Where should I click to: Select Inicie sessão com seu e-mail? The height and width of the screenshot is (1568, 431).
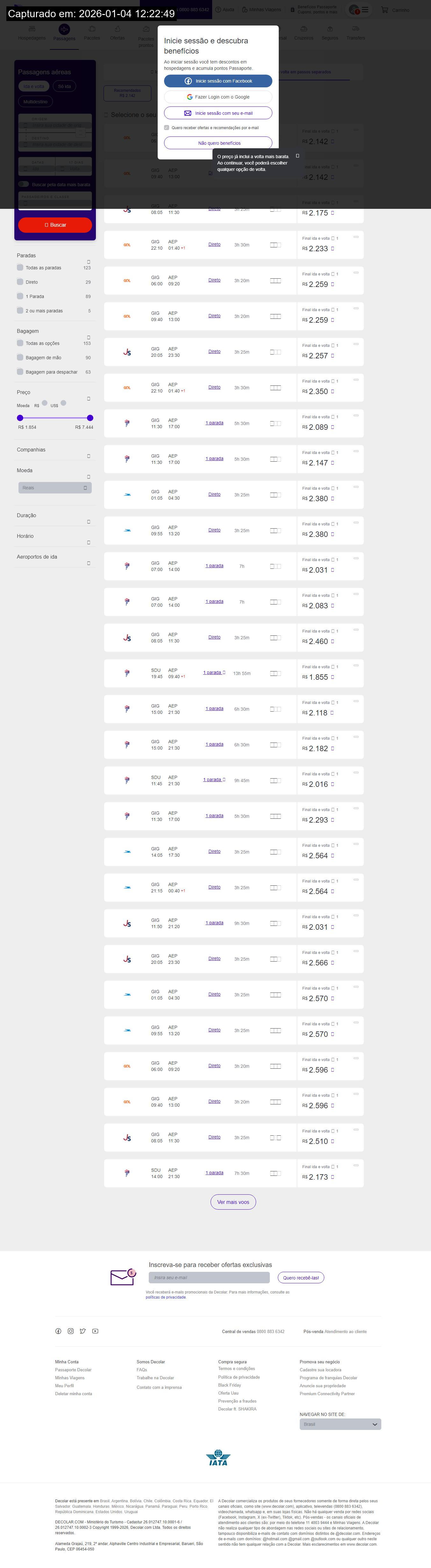click(x=218, y=113)
